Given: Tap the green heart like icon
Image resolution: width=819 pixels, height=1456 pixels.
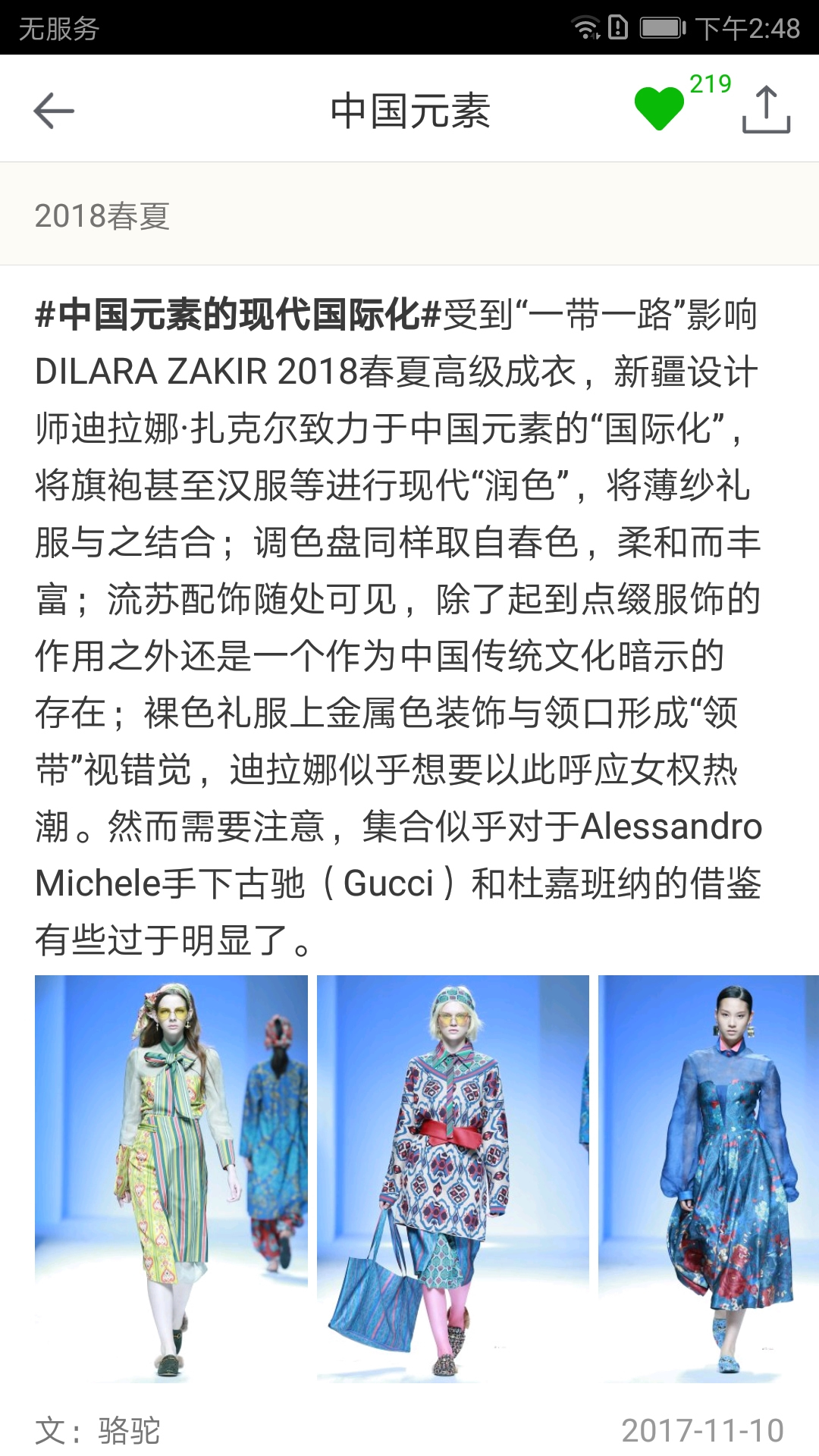Looking at the screenshot, I should coord(659,108).
